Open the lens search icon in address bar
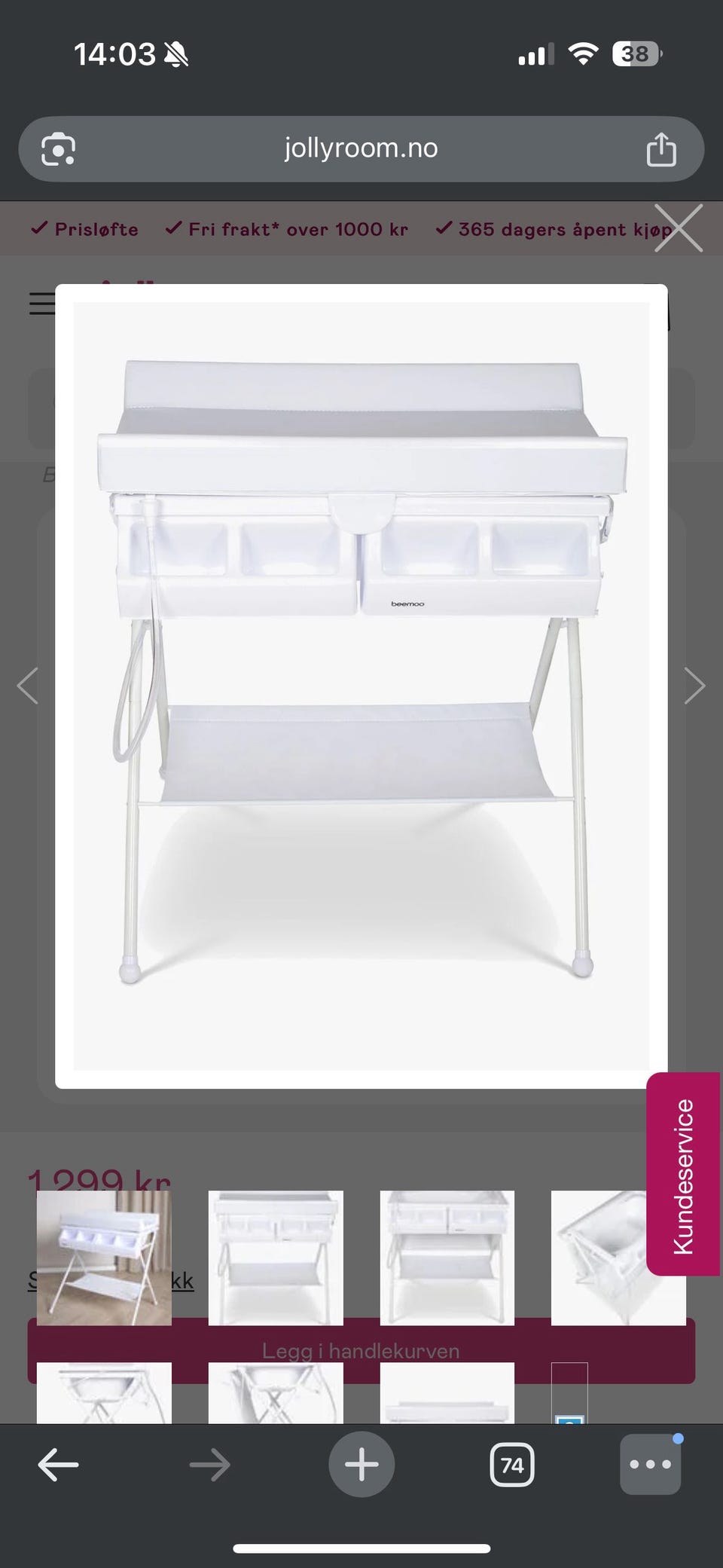The height and width of the screenshot is (1568, 723). tap(58, 149)
